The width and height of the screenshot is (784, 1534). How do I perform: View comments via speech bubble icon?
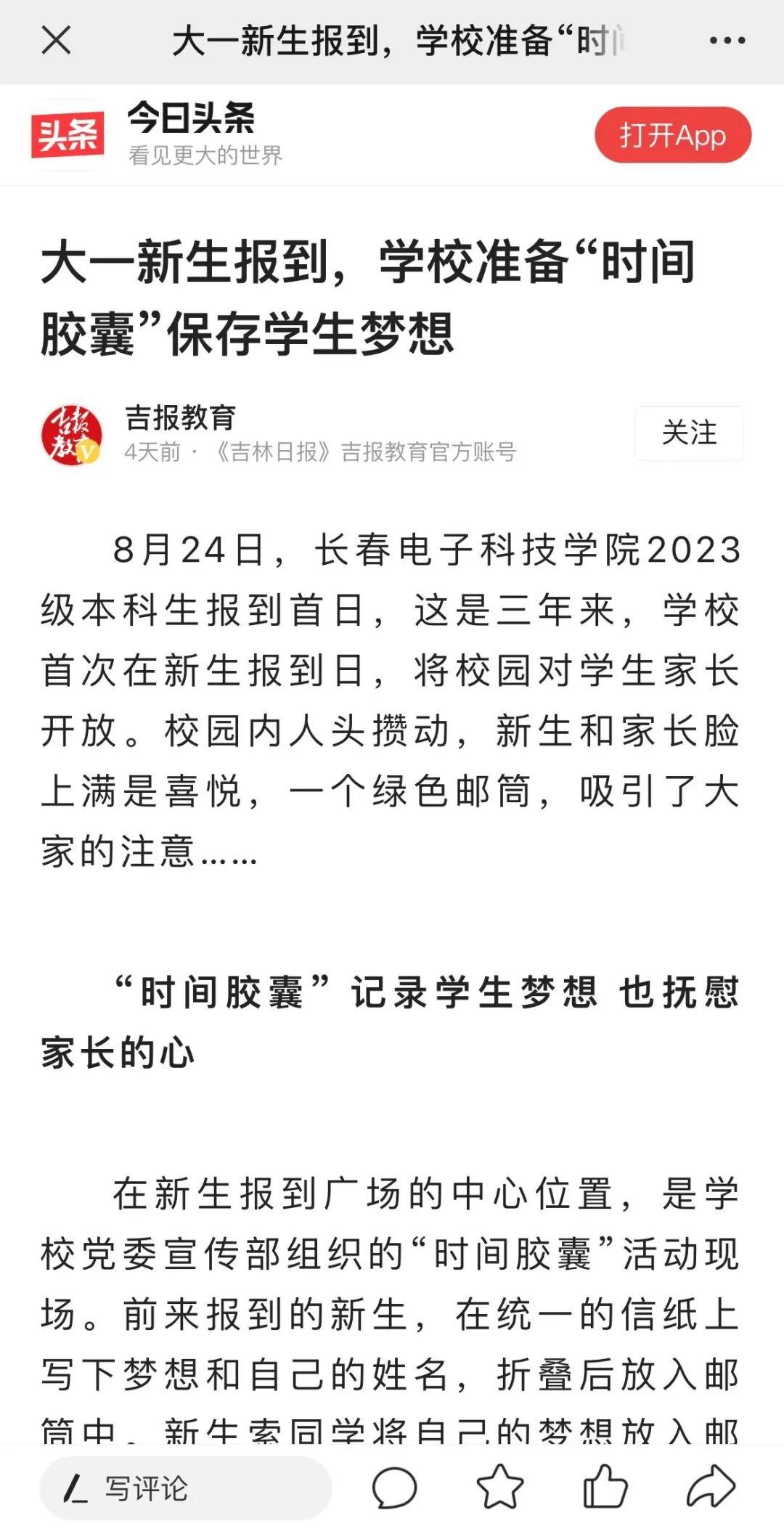pos(394,1488)
